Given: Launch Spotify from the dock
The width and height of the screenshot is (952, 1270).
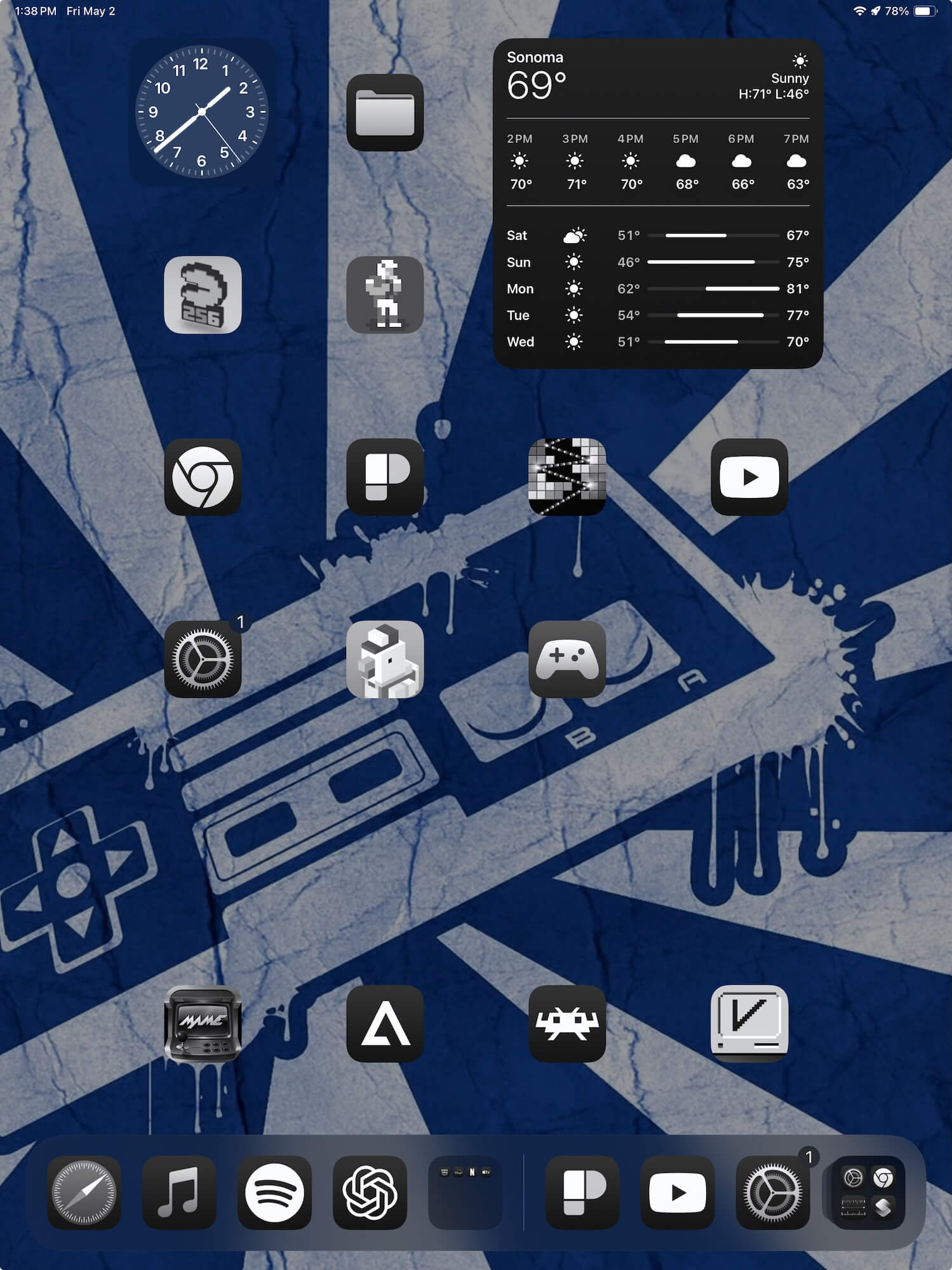Looking at the screenshot, I should [274, 1193].
